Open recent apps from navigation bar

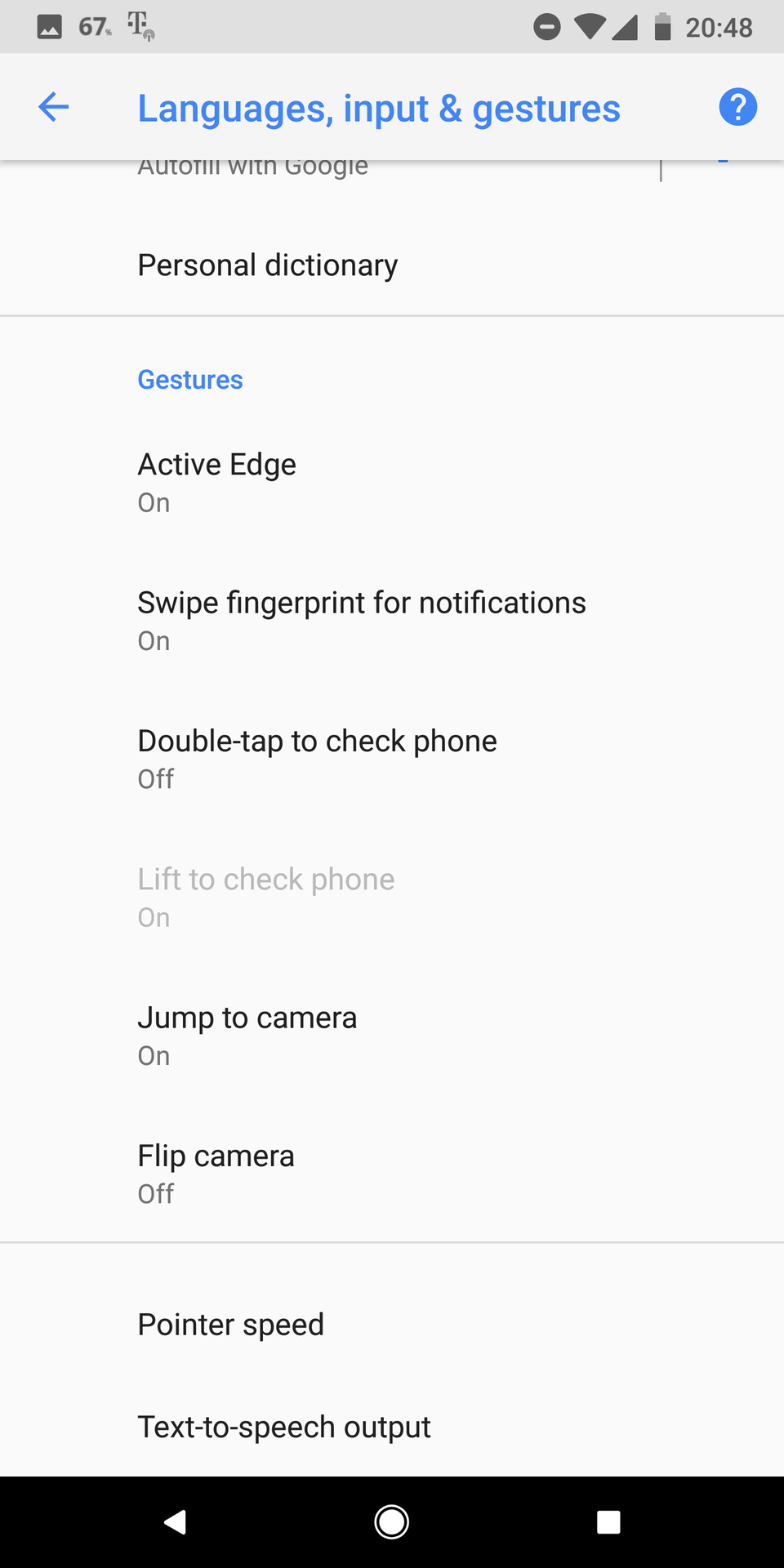pyautogui.click(x=608, y=1522)
